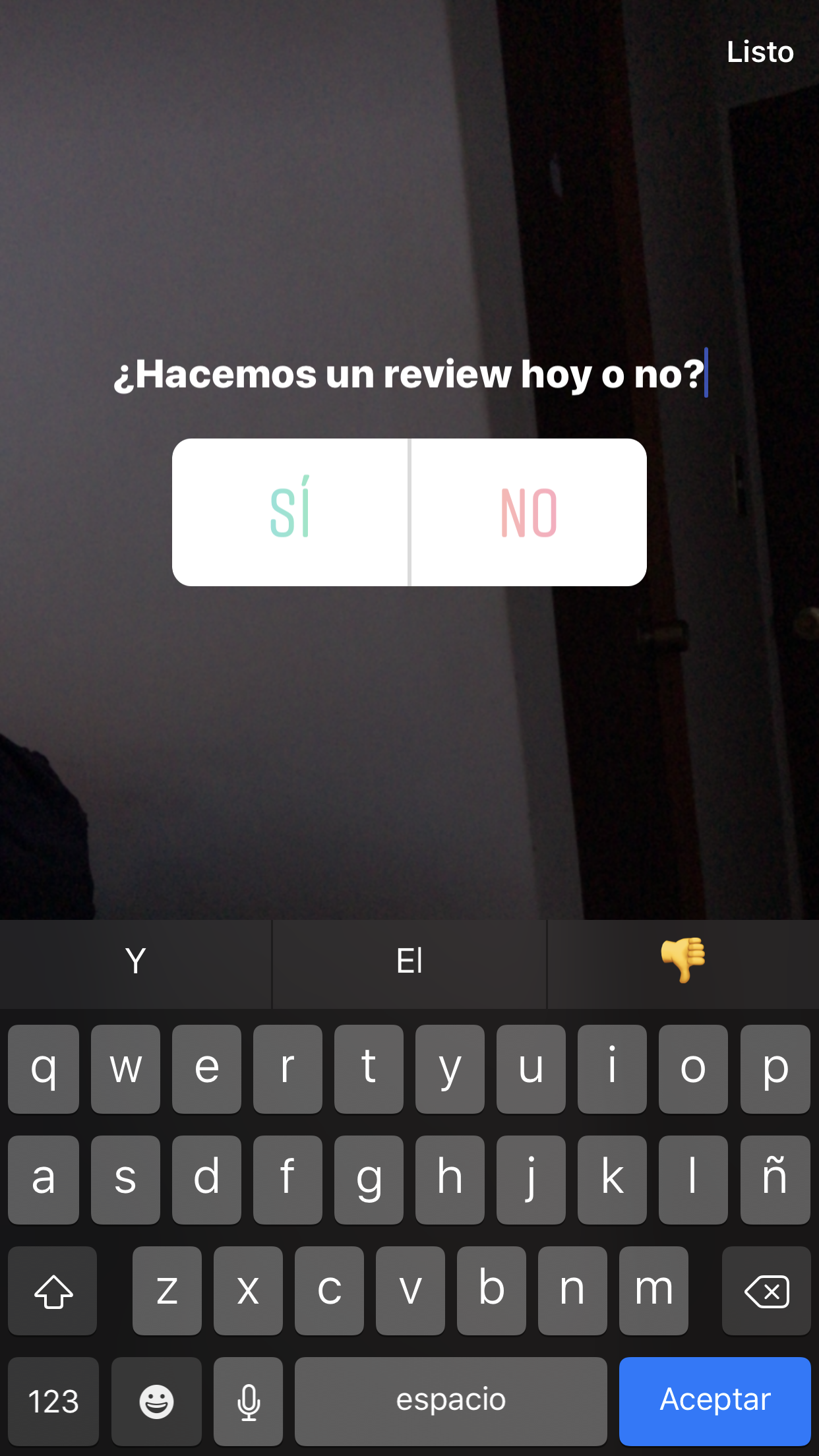Image resolution: width=819 pixels, height=1456 pixels.
Task: Tap the espacio bar
Action: tap(450, 1400)
